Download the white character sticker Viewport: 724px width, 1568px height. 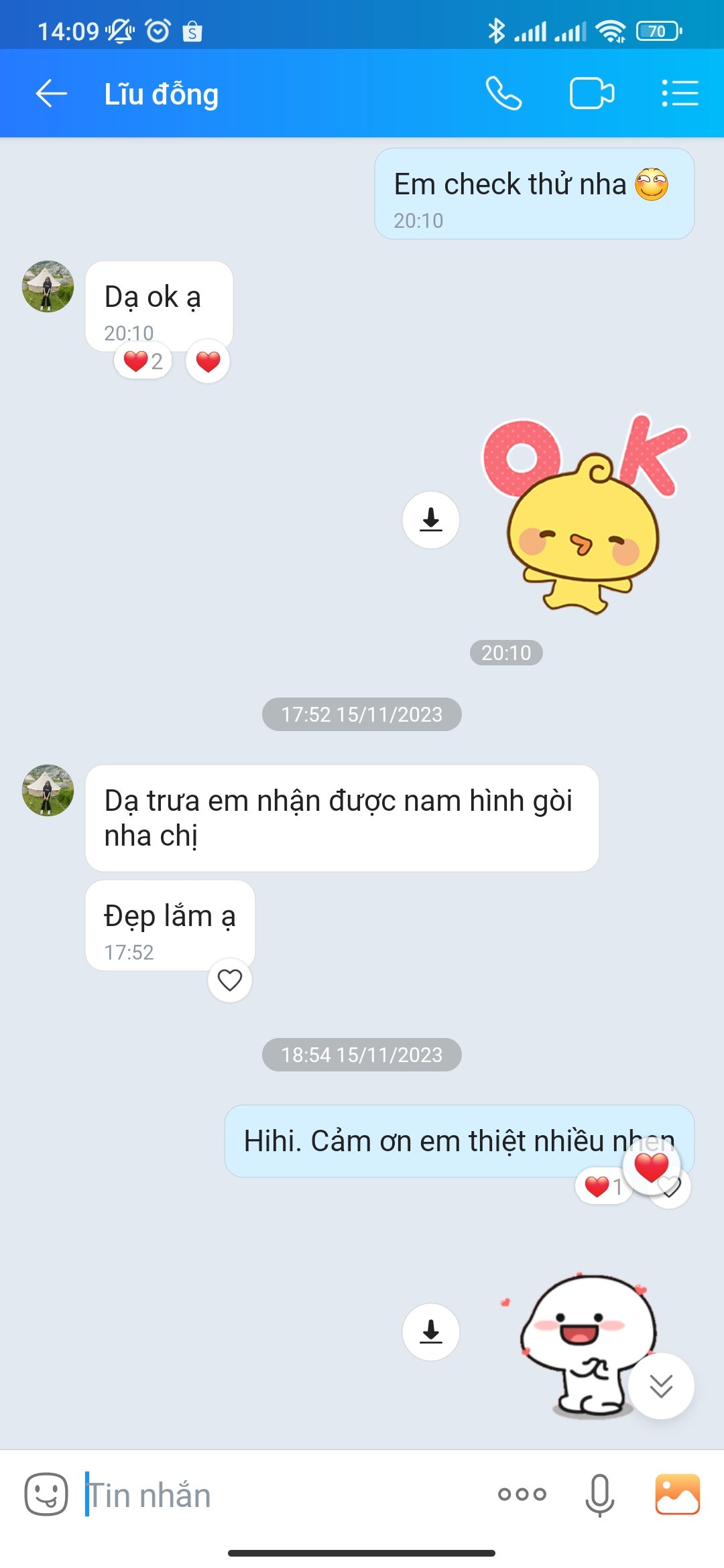coord(431,1331)
